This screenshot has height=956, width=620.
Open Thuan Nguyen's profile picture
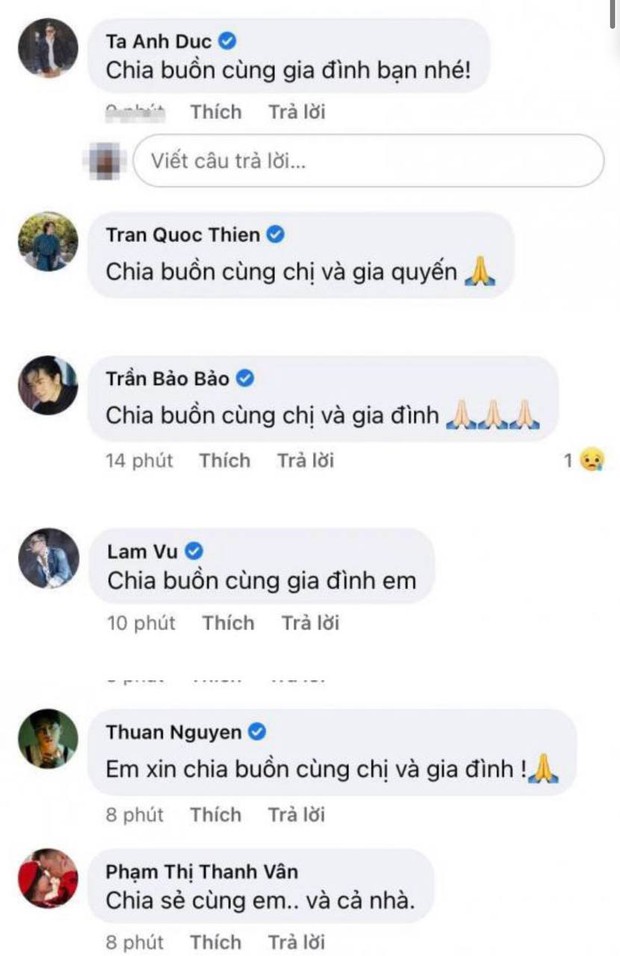click(x=48, y=738)
